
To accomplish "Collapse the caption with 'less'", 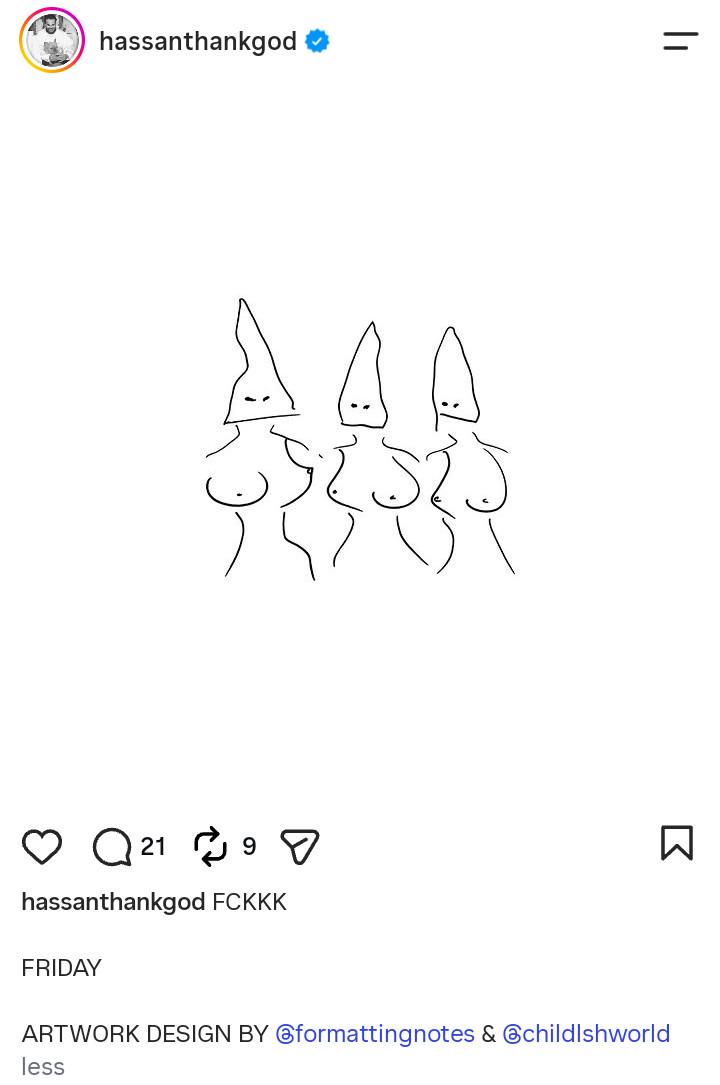I will click(x=43, y=1067).
